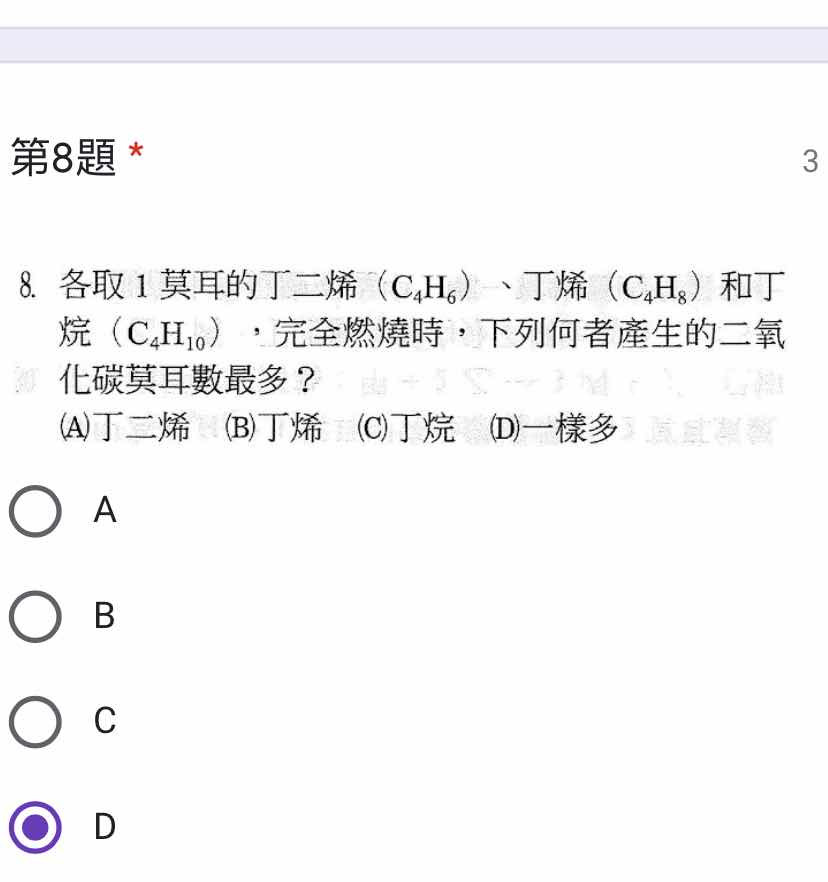Viewport: 828px width, 882px height.
Task: Pick answer option C
Action: click(x=36, y=722)
